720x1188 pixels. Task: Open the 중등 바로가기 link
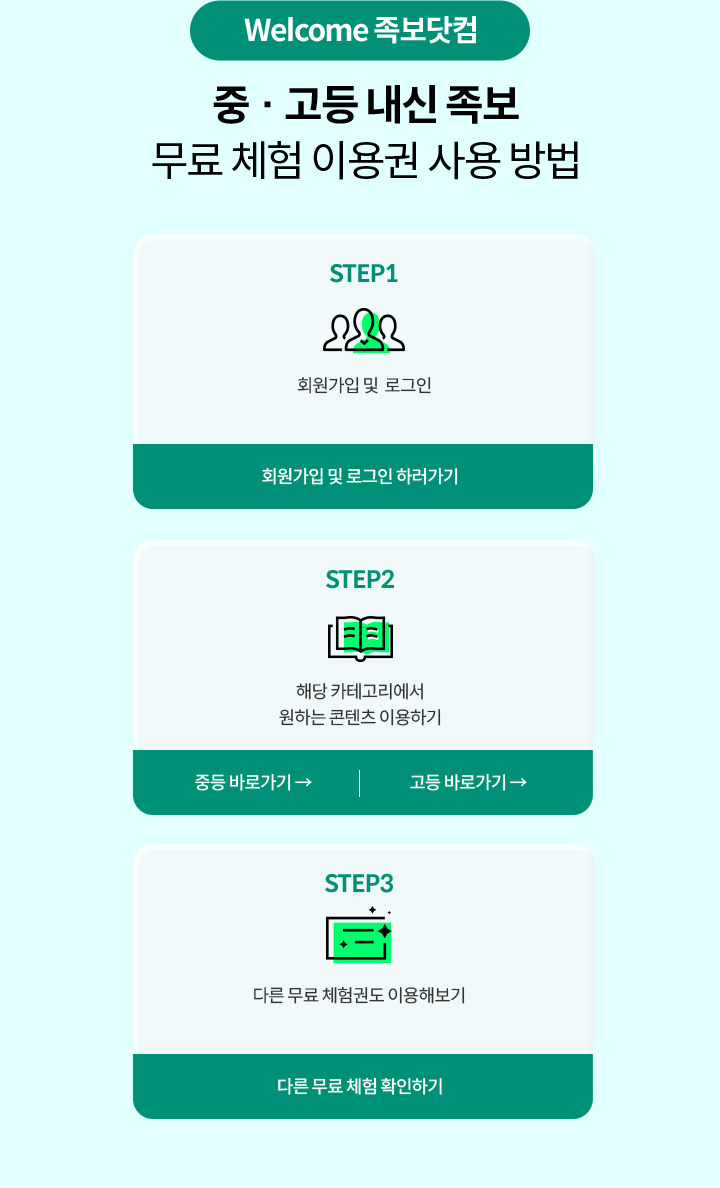pyautogui.click(x=253, y=782)
